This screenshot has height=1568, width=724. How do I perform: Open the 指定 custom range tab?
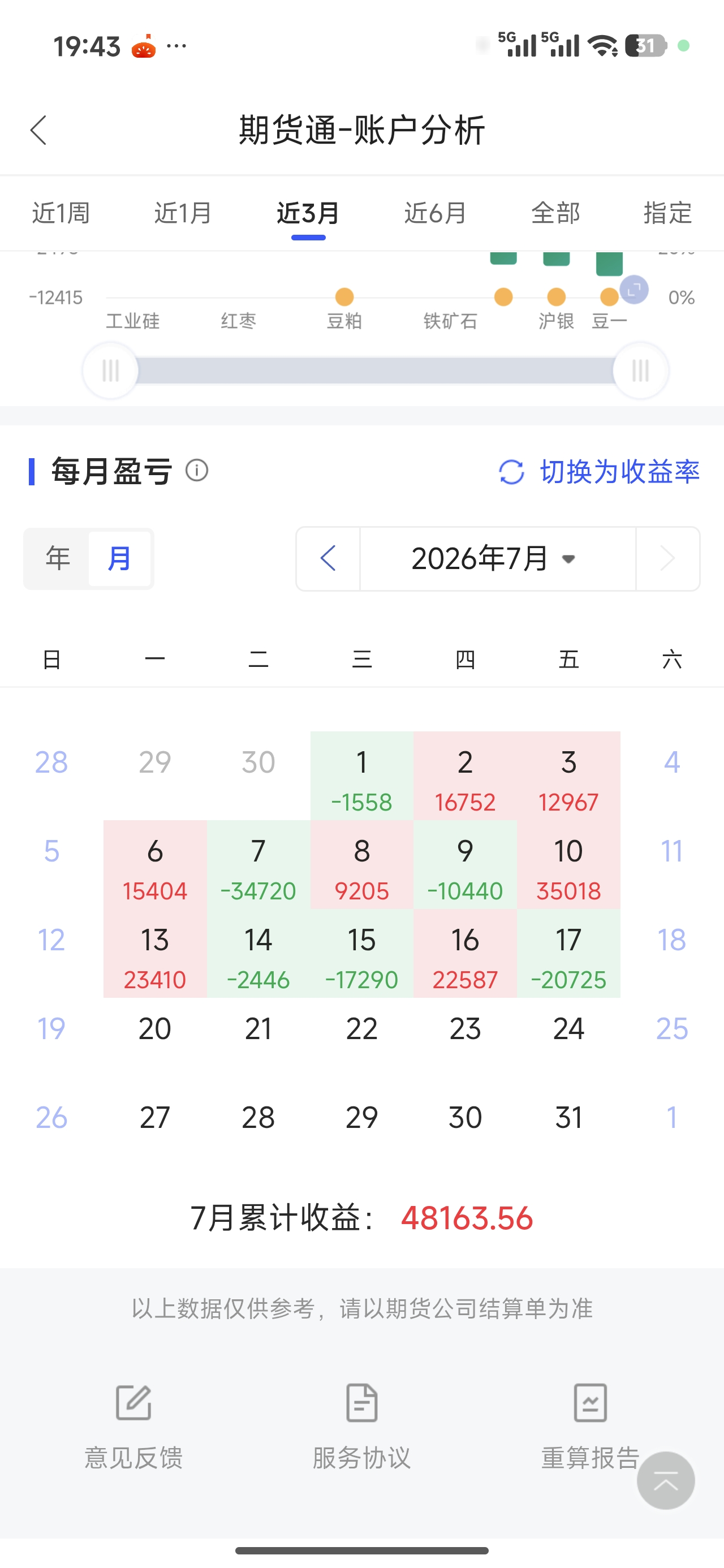[668, 213]
